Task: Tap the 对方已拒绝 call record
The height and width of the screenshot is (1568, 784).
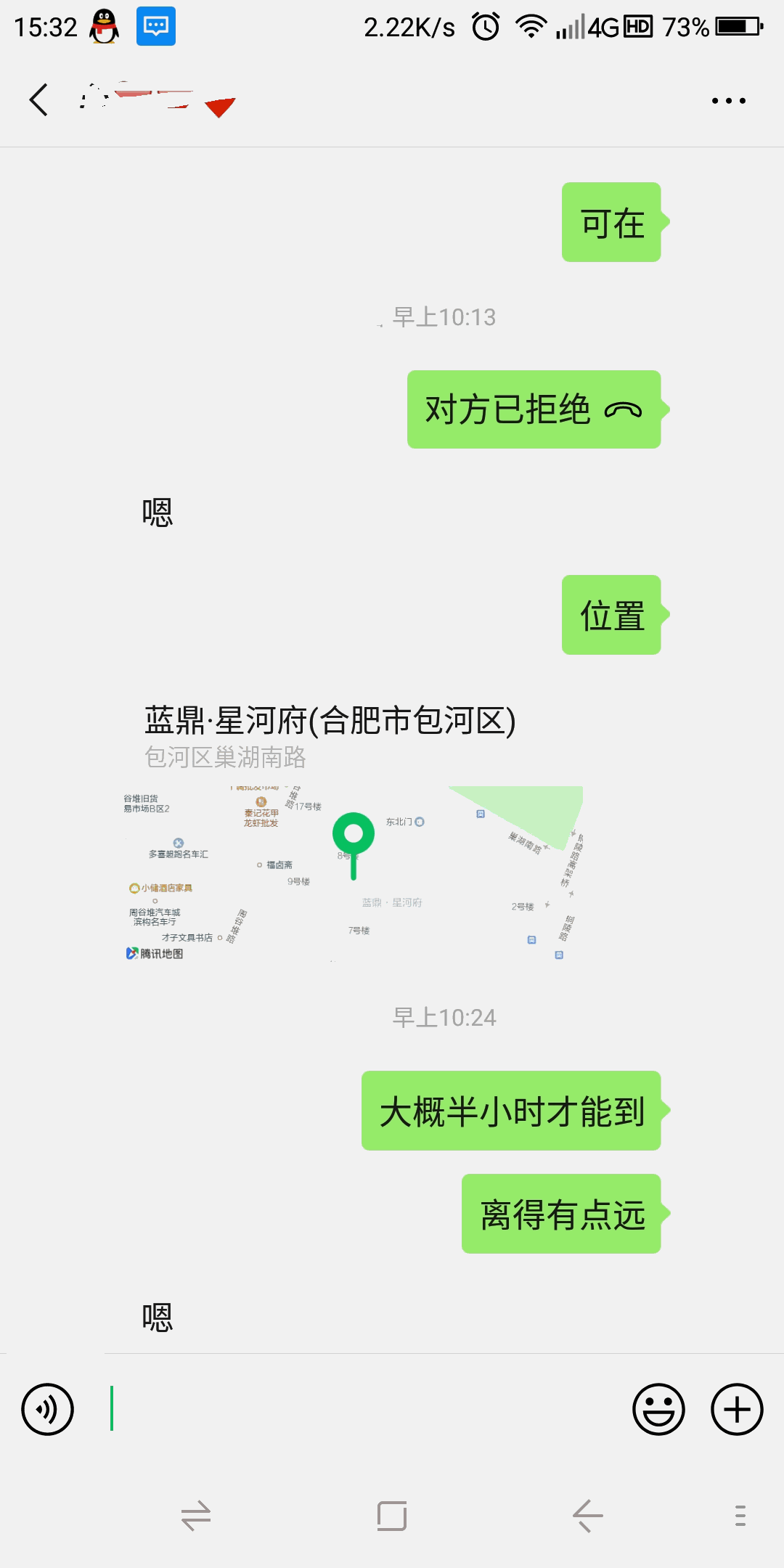Action: click(x=534, y=410)
